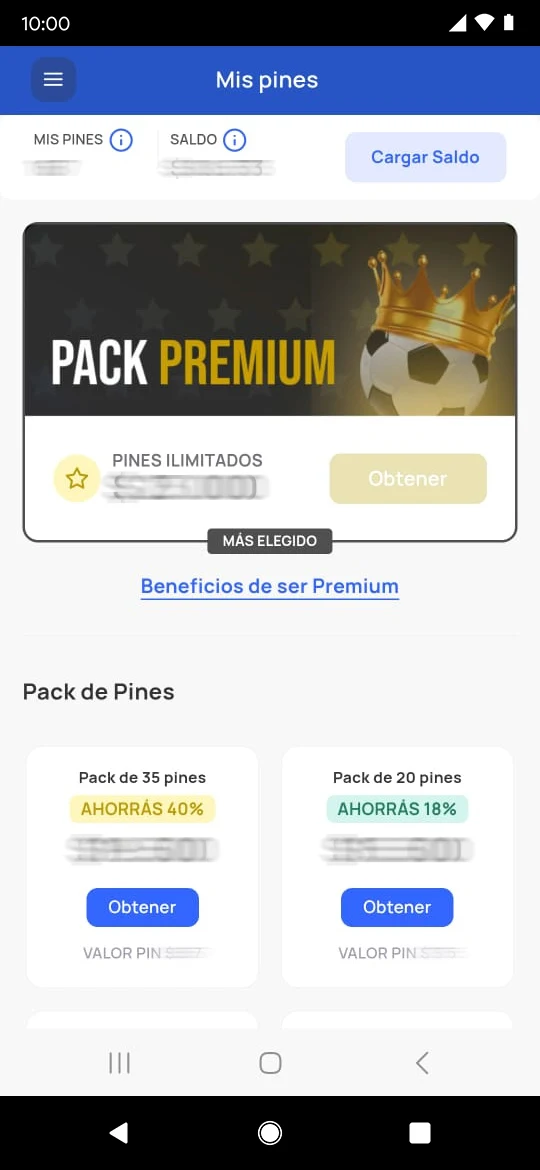Go to the Android home screen

click(269, 1133)
